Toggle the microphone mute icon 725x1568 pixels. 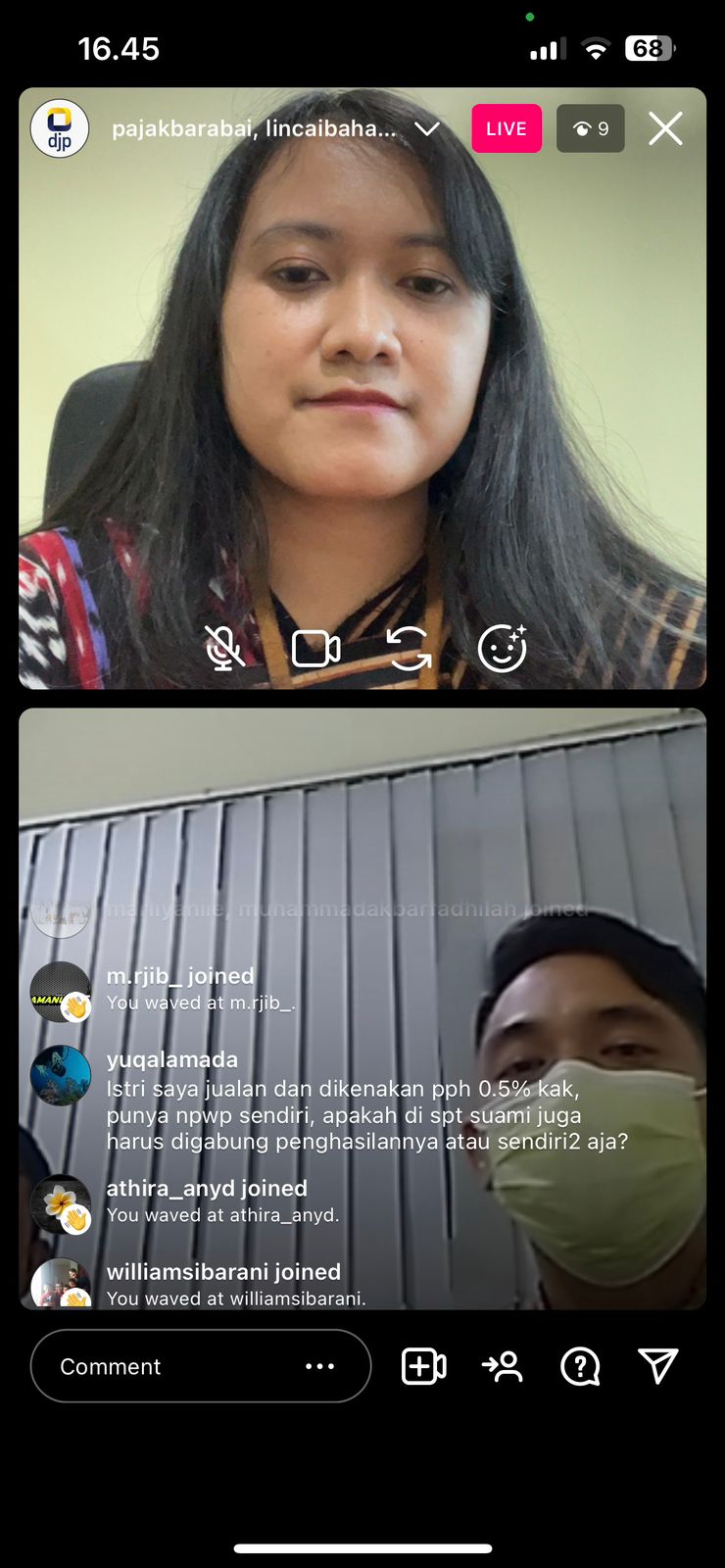(224, 648)
